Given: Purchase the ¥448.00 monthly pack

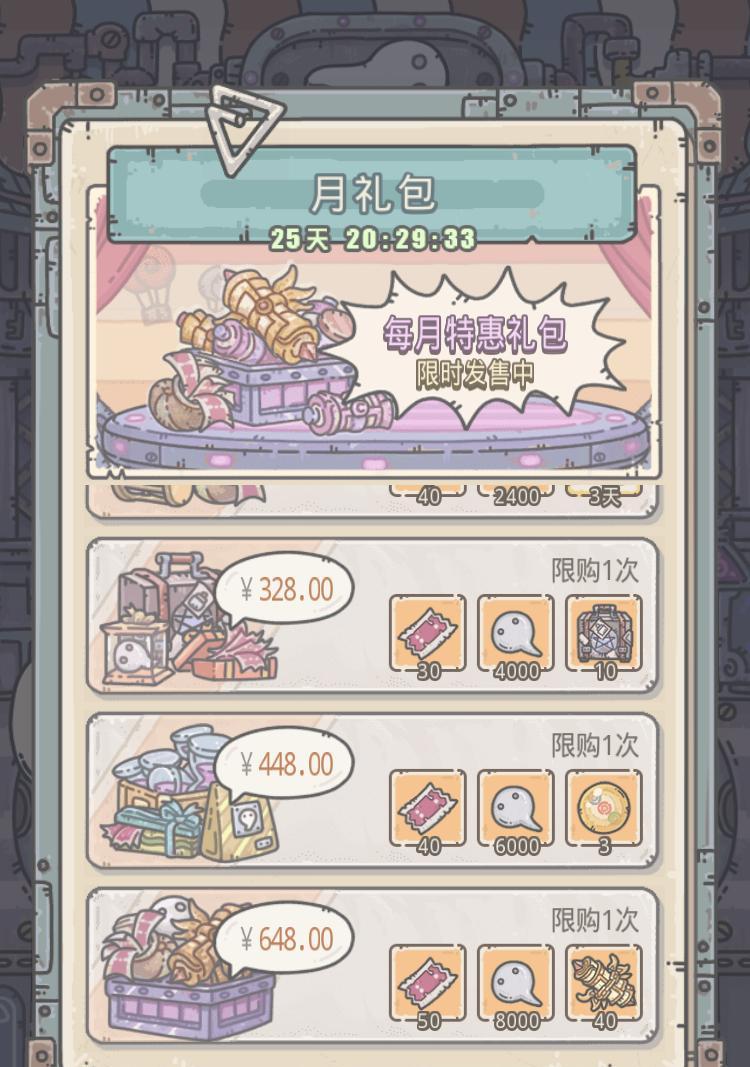Looking at the screenshot, I should tap(285, 765).
